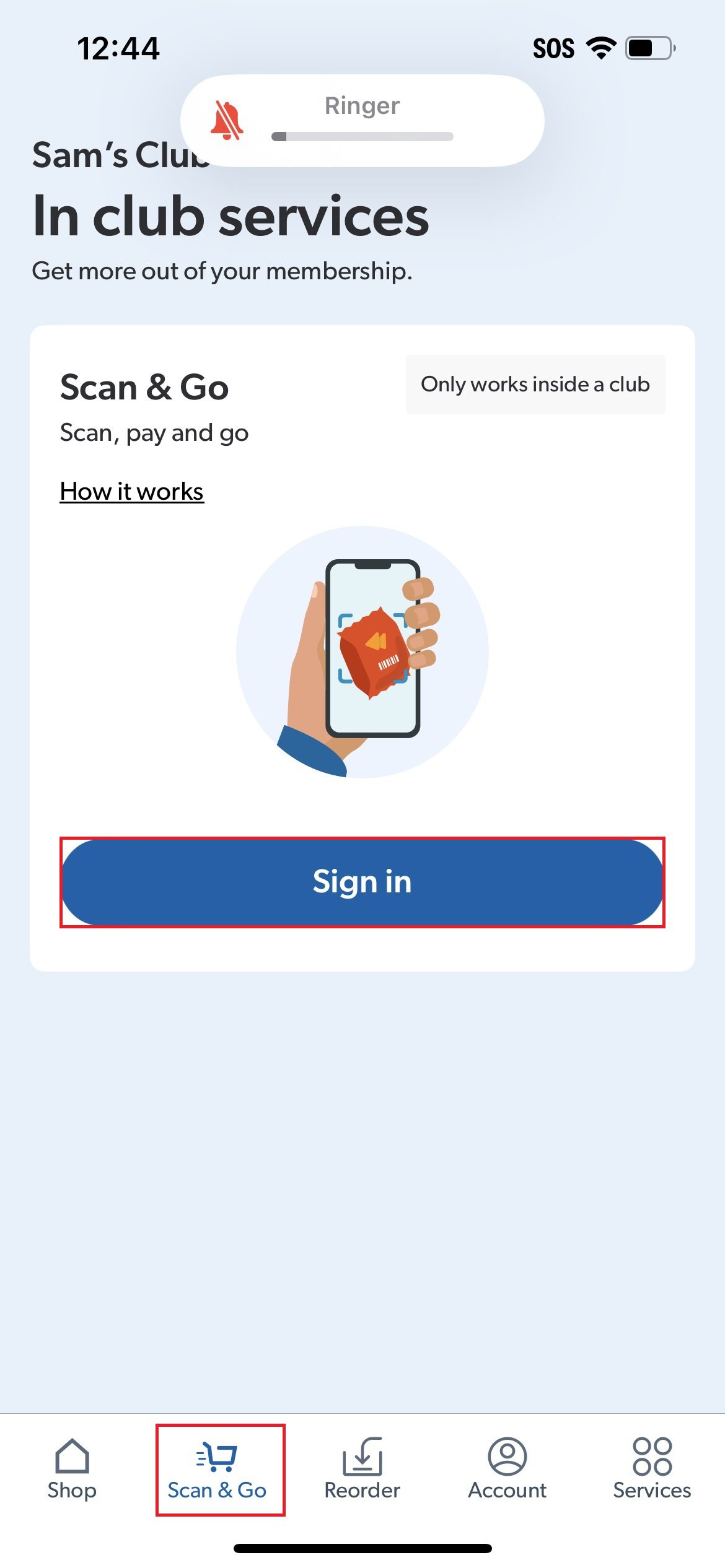This screenshot has height=1568, width=725.
Task: Switch to the Shop tab
Action: click(72, 1469)
